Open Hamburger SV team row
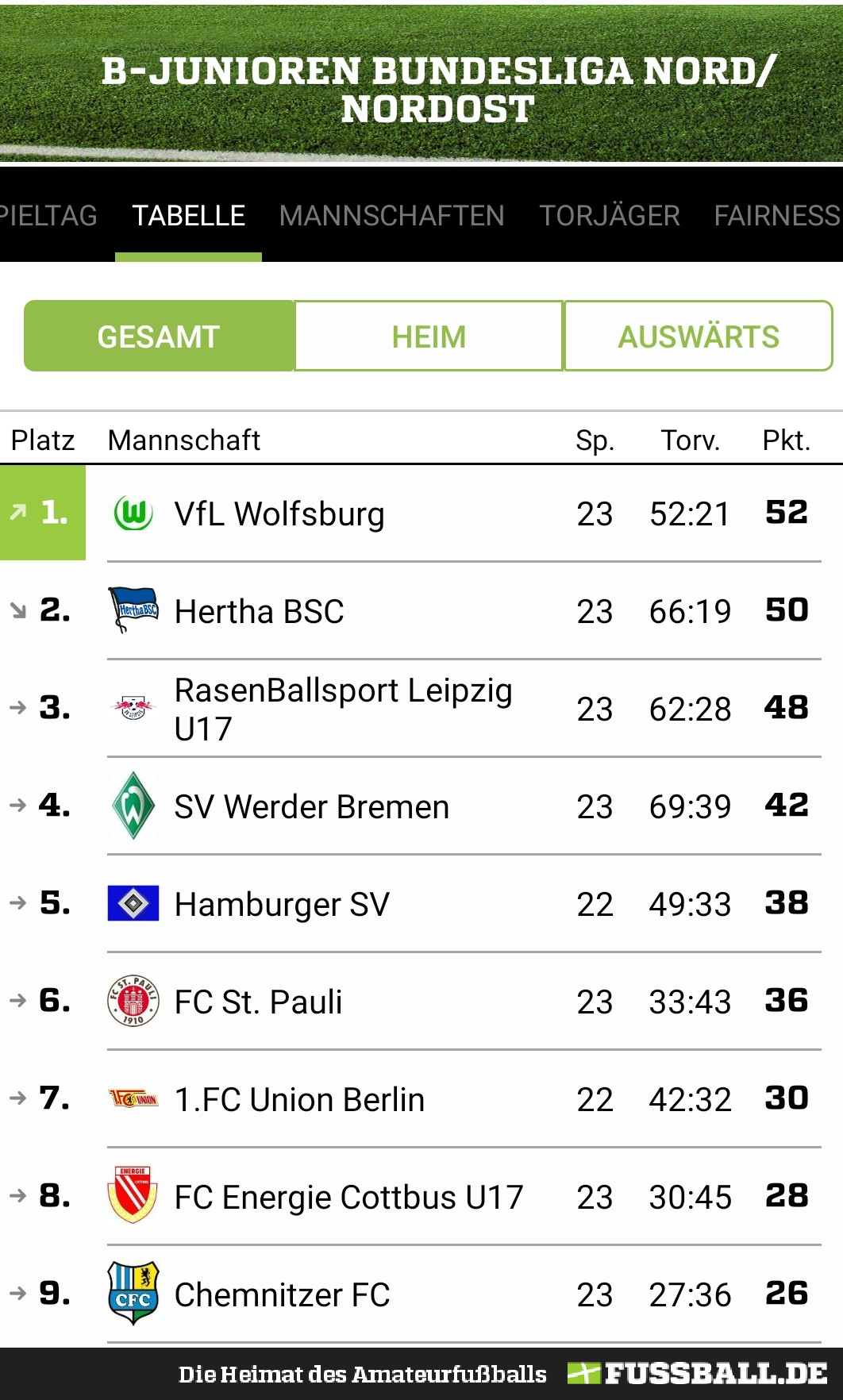This screenshot has width=843, height=1400. tap(421, 904)
